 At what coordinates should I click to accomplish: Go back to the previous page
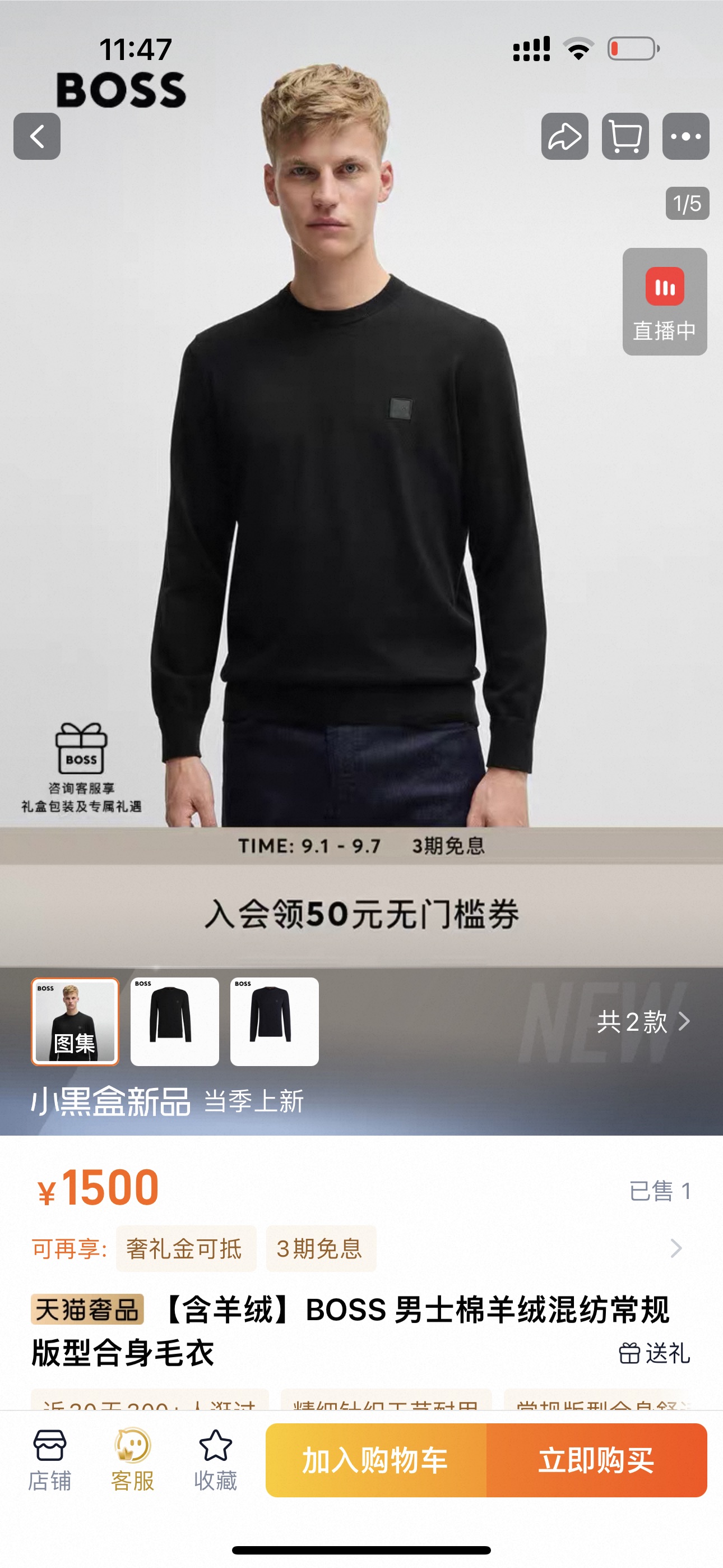[x=36, y=136]
